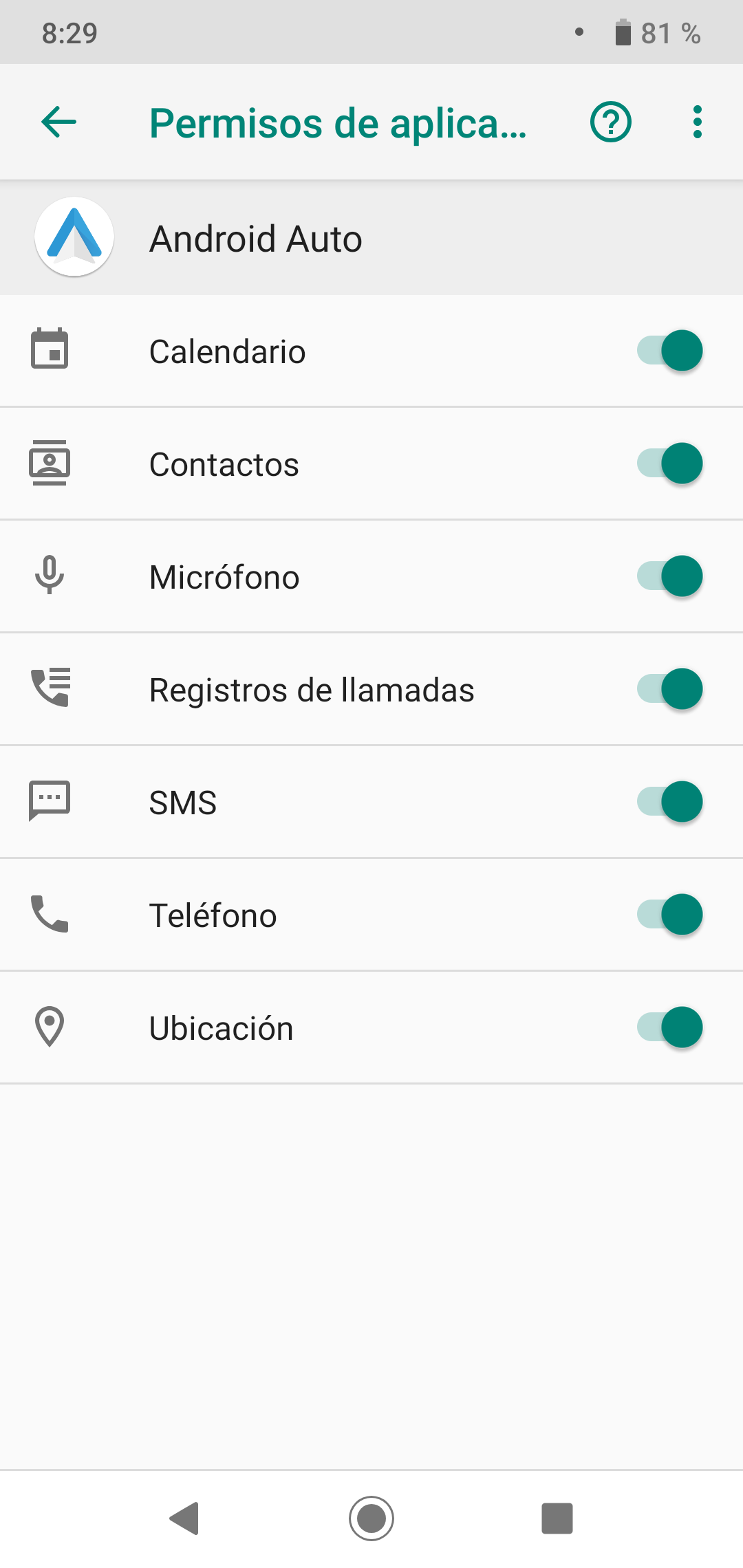Open recent apps from navigation bar
Viewport: 743px width, 1568px height.
coord(557,1518)
